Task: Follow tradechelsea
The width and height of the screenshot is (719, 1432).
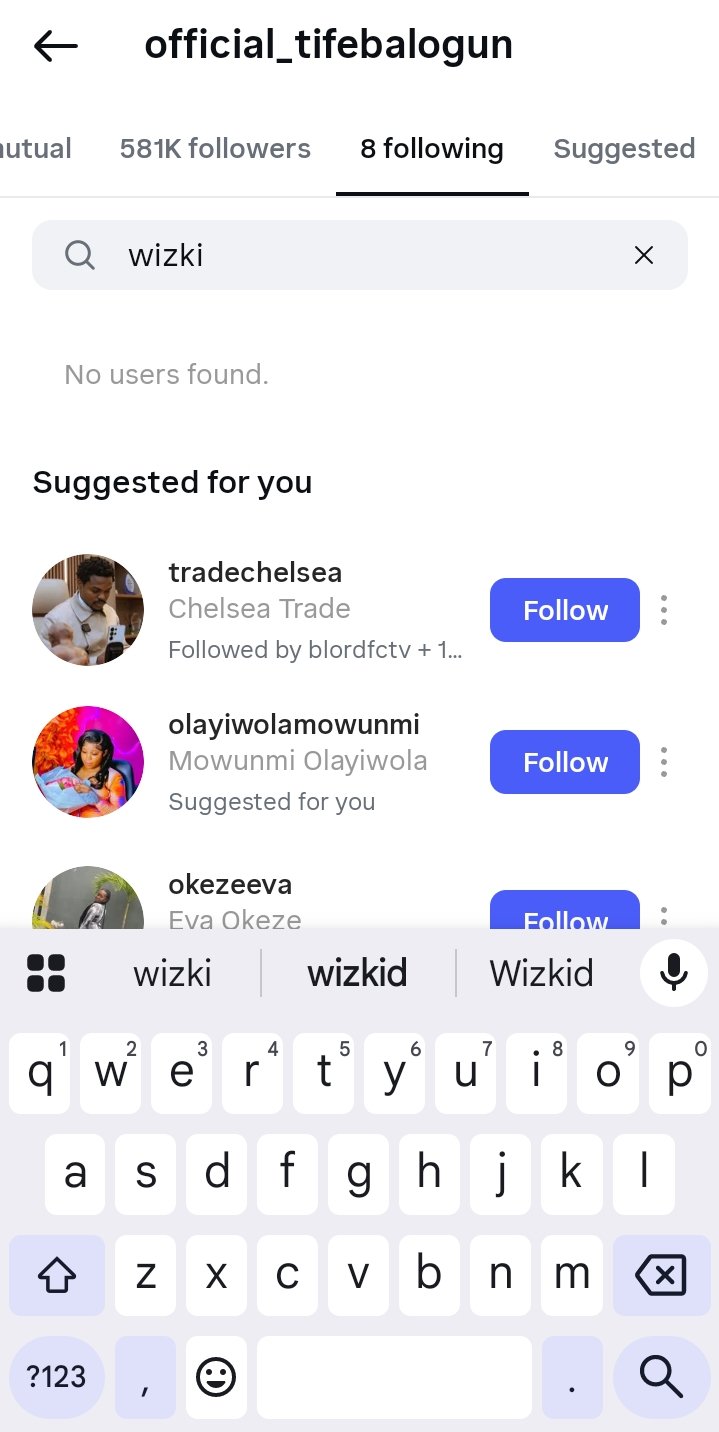Action: click(564, 610)
